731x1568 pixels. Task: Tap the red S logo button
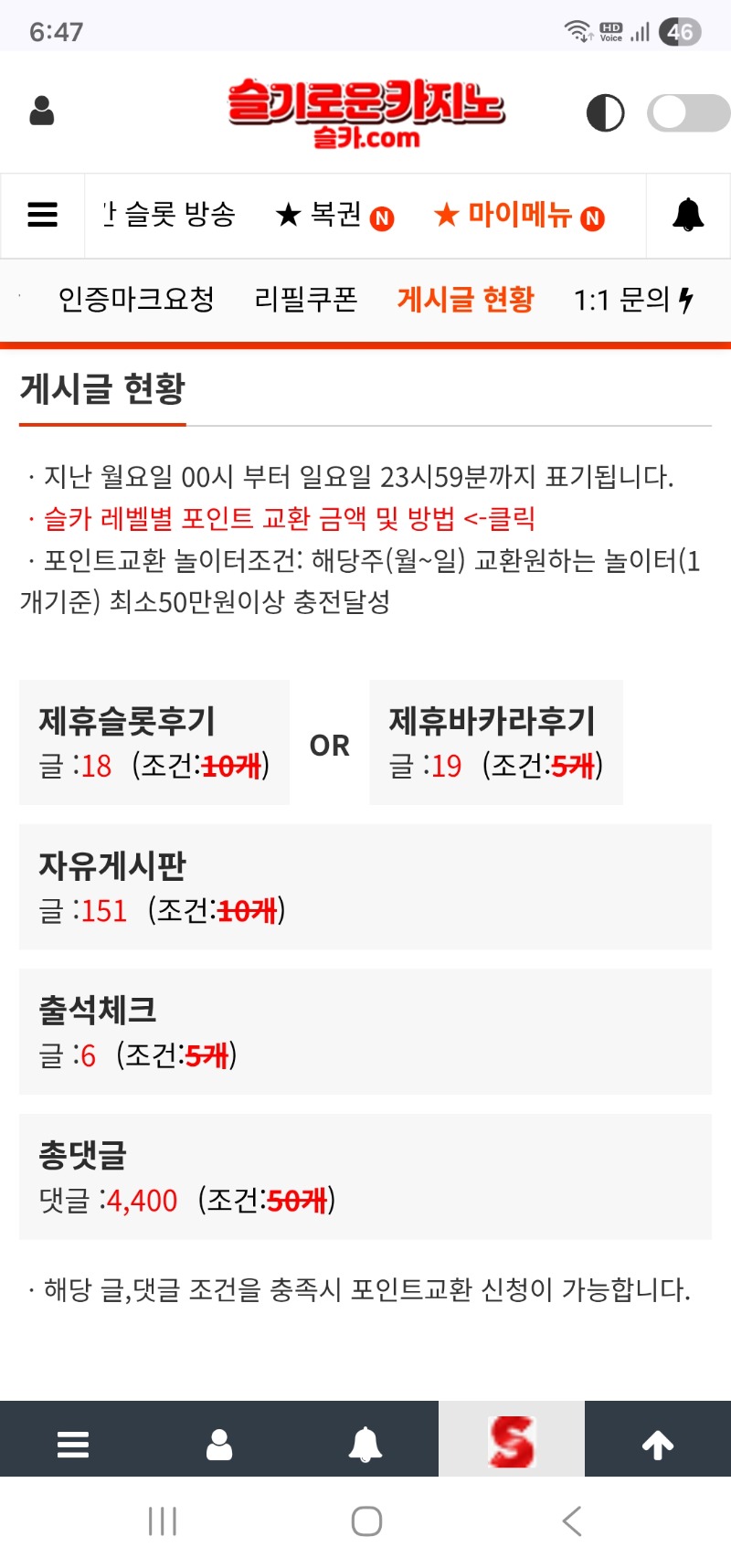(x=512, y=1442)
